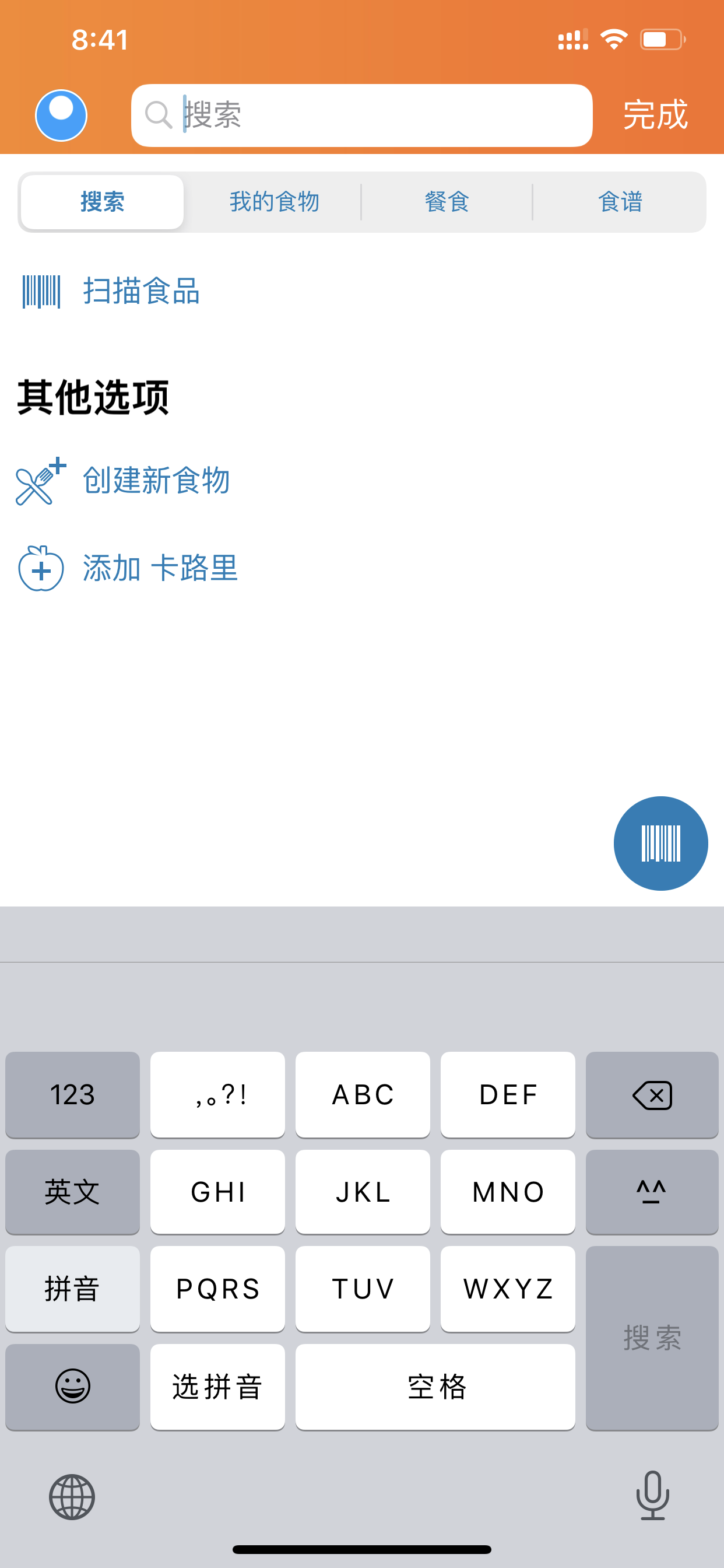The height and width of the screenshot is (1568, 724).
Task: Tap 完成 to finish searching
Action: pyautogui.click(x=655, y=115)
